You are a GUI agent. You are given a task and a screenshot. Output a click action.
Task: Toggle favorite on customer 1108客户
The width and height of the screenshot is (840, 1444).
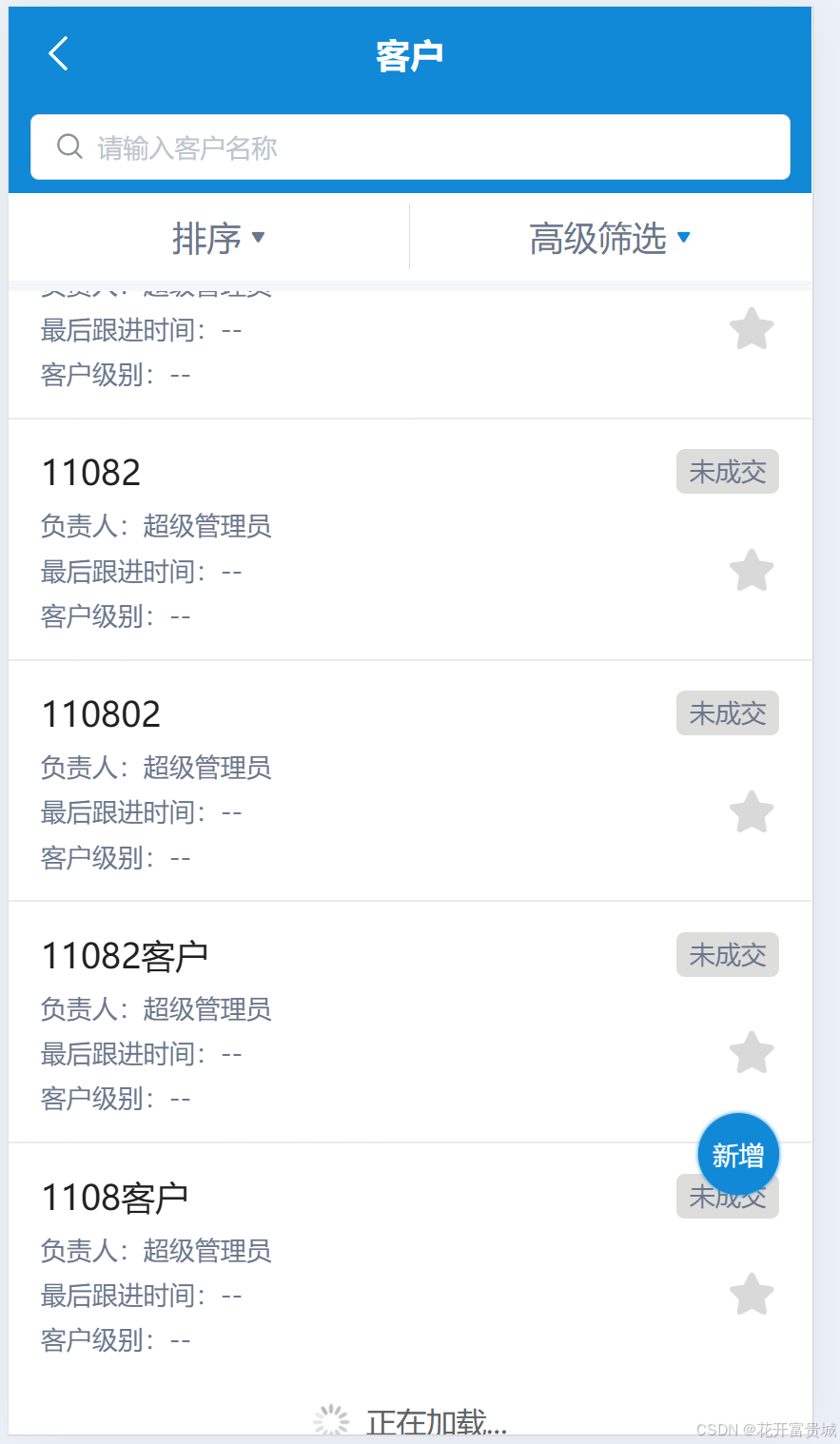click(752, 1295)
